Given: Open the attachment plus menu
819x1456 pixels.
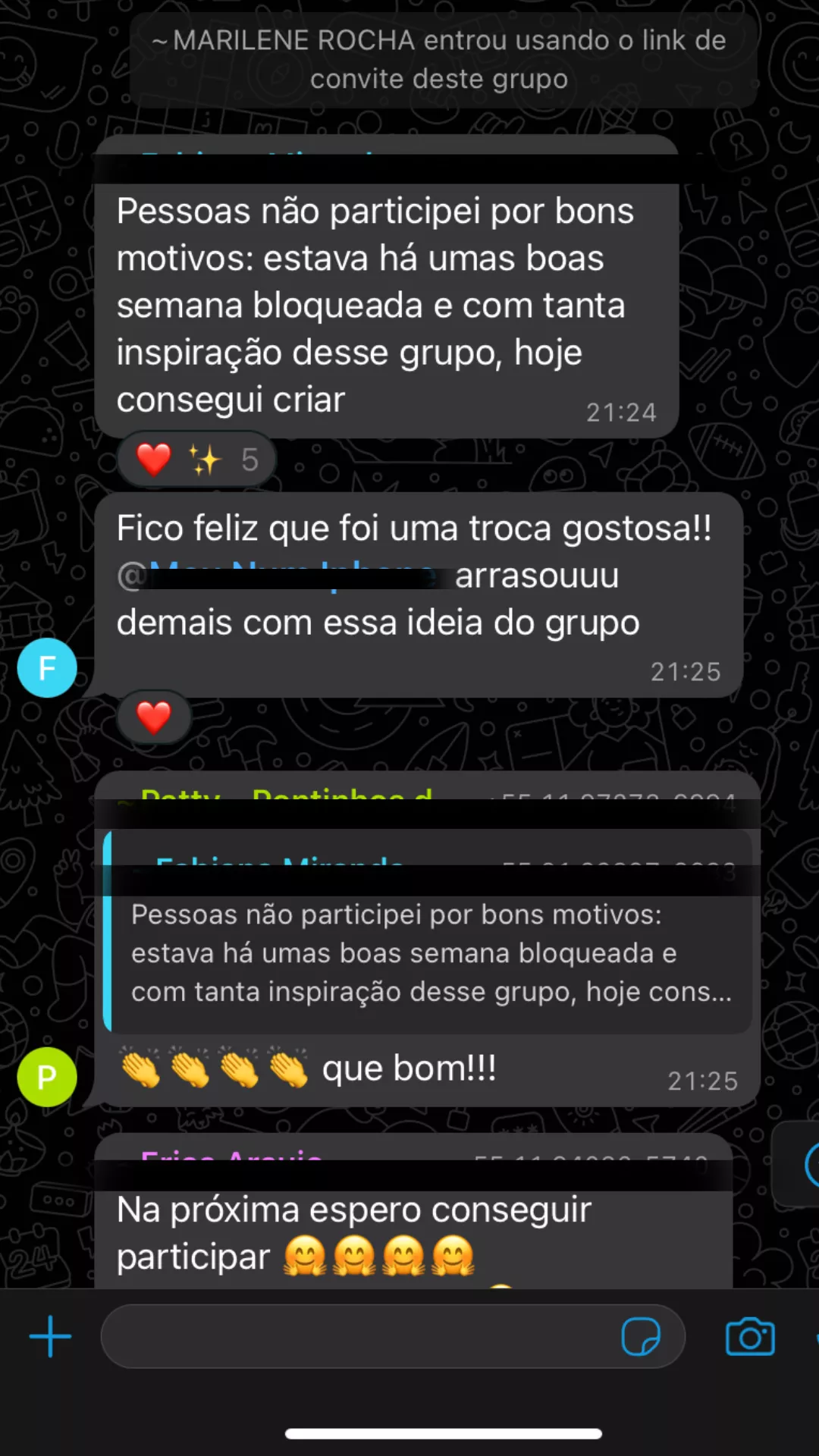Looking at the screenshot, I should [50, 1336].
